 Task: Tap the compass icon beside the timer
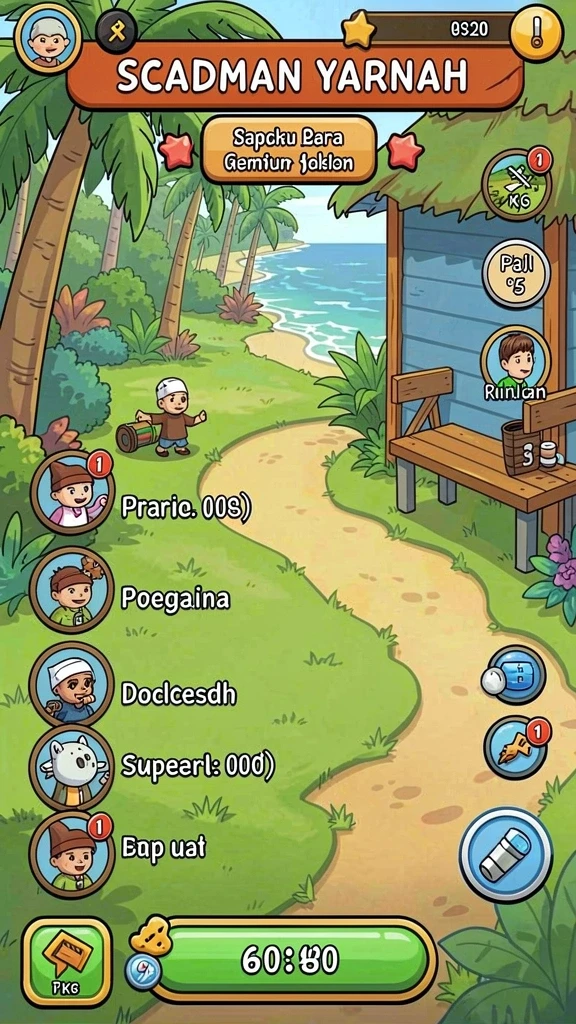[142, 971]
